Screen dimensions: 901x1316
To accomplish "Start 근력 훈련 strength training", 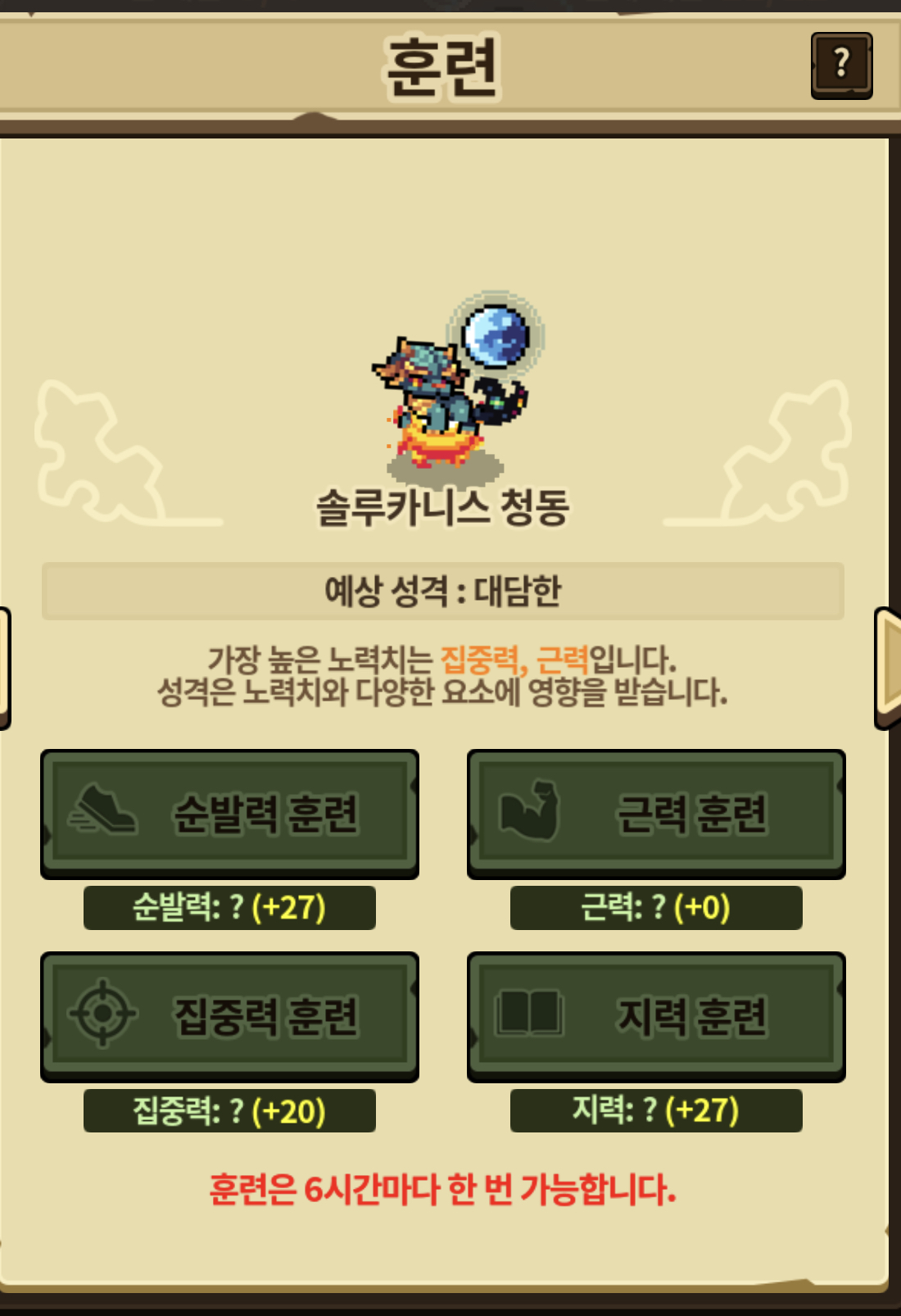I will click(x=656, y=813).
